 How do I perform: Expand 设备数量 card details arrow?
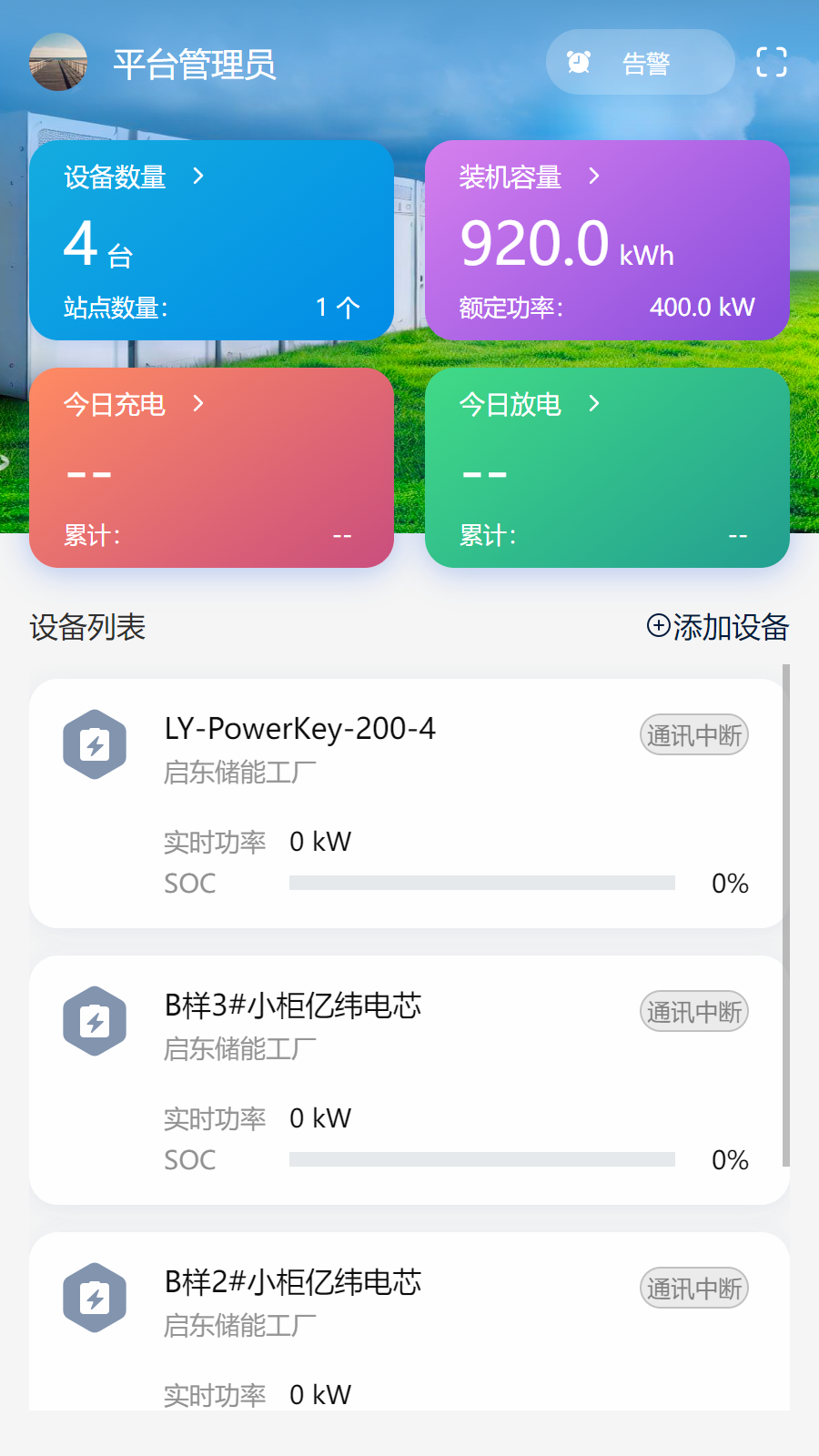click(200, 177)
